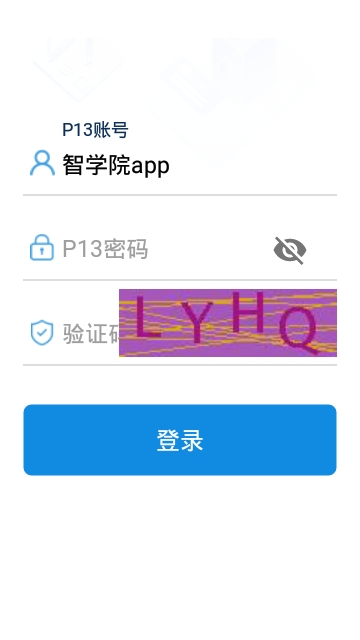Tap the P13账号 account field
The image size is (360, 640).
pyautogui.click(x=199, y=165)
